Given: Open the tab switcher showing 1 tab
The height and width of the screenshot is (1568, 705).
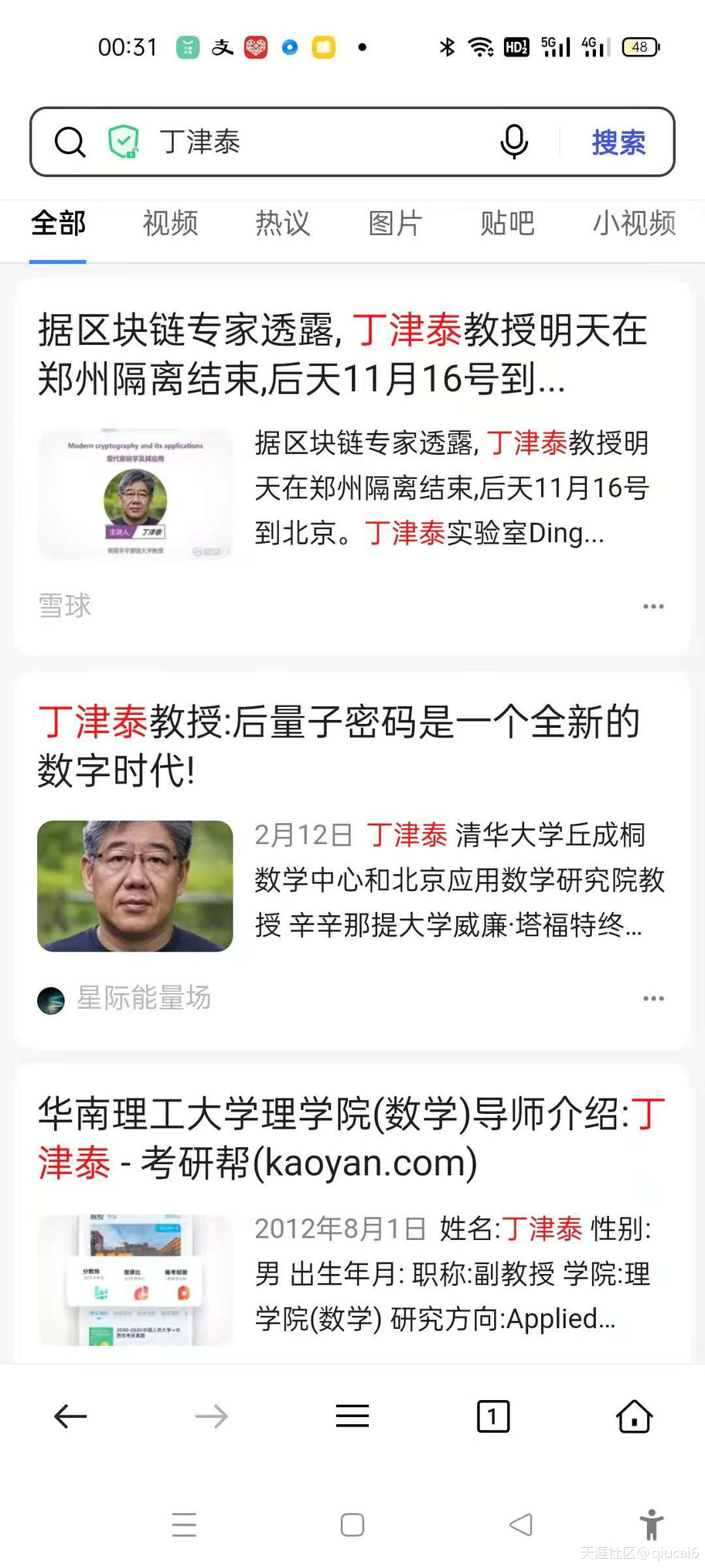Looking at the screenshot, I should tap(493, 1416).
